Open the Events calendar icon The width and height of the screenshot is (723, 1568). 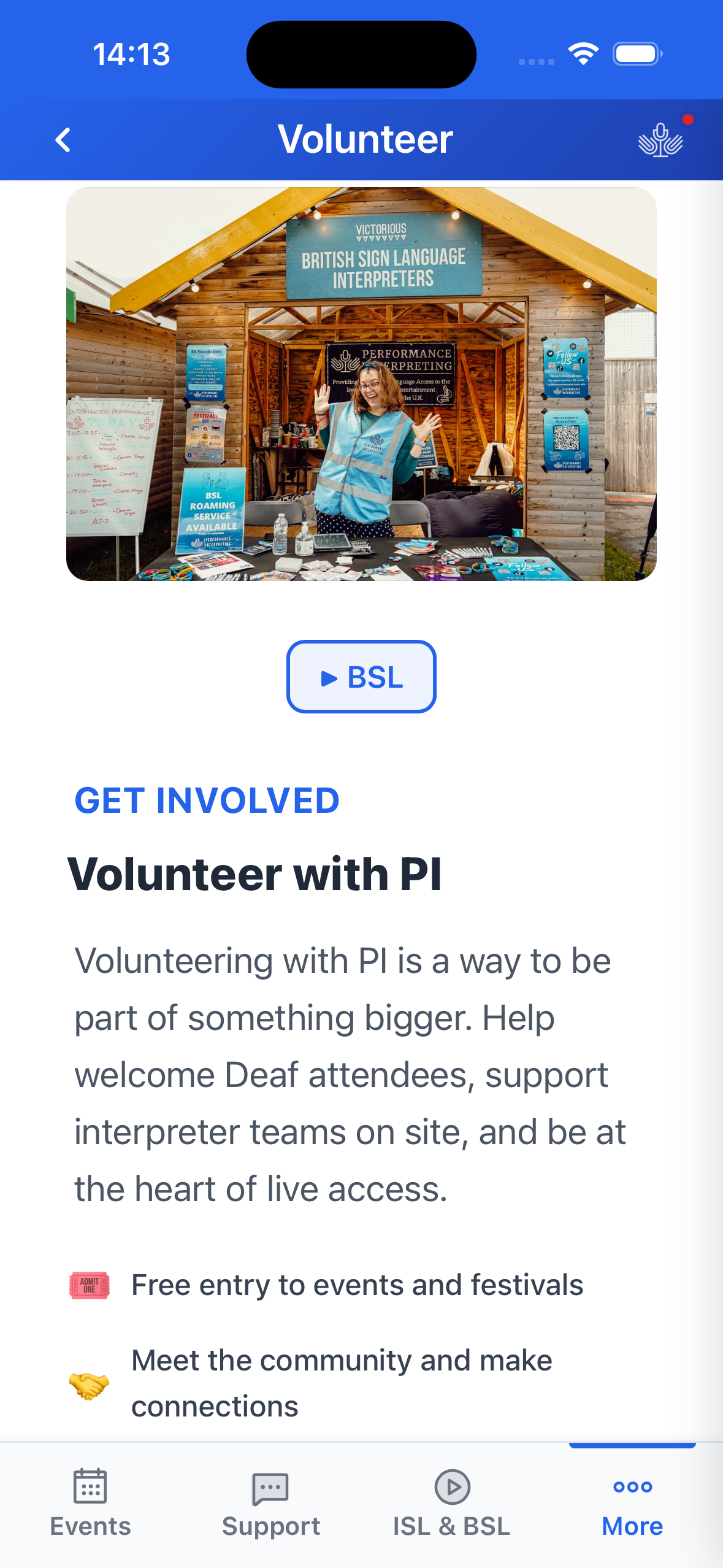pos(90,1487)
